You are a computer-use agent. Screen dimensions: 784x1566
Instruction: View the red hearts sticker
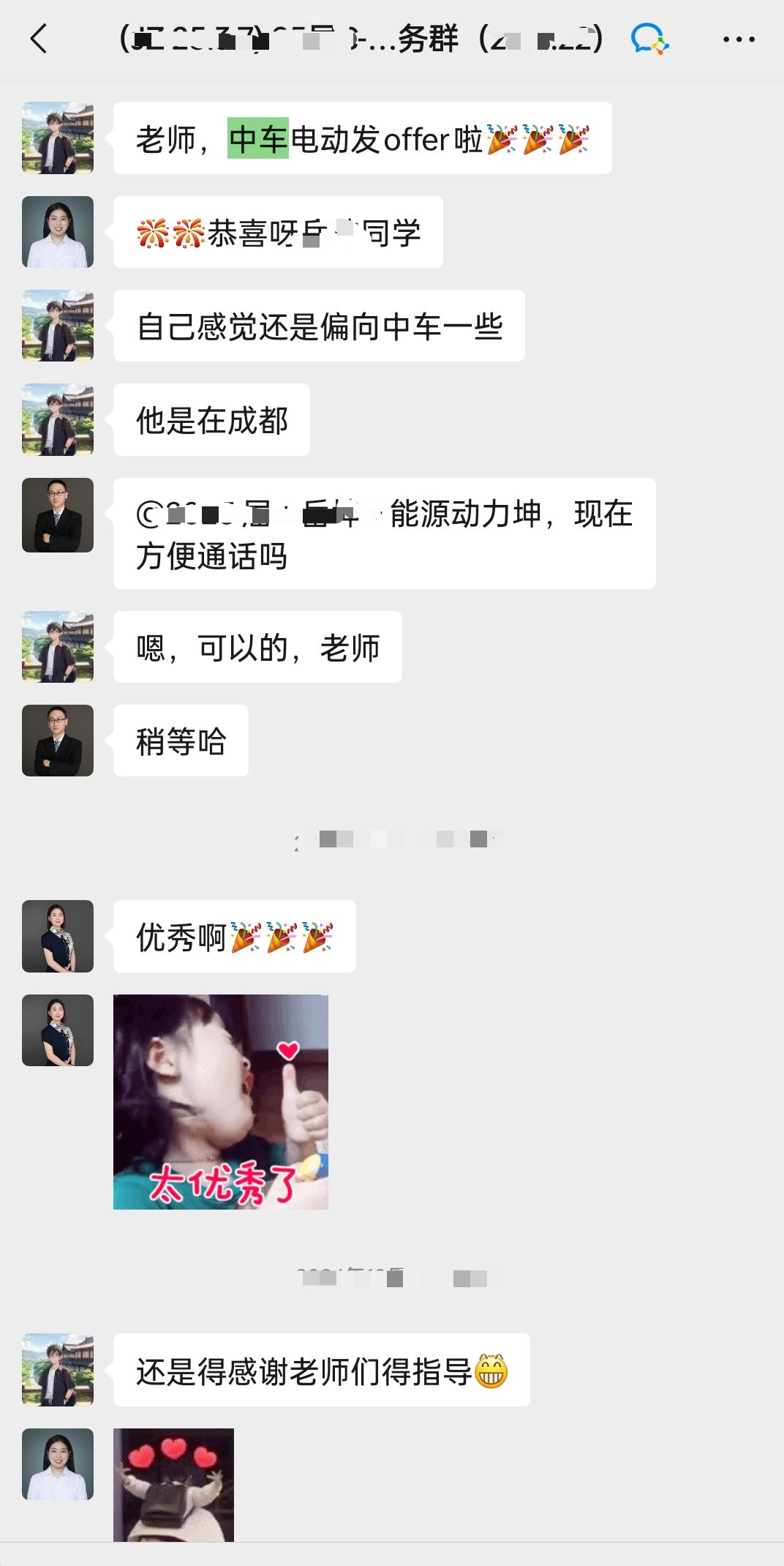coord(173,1484)
